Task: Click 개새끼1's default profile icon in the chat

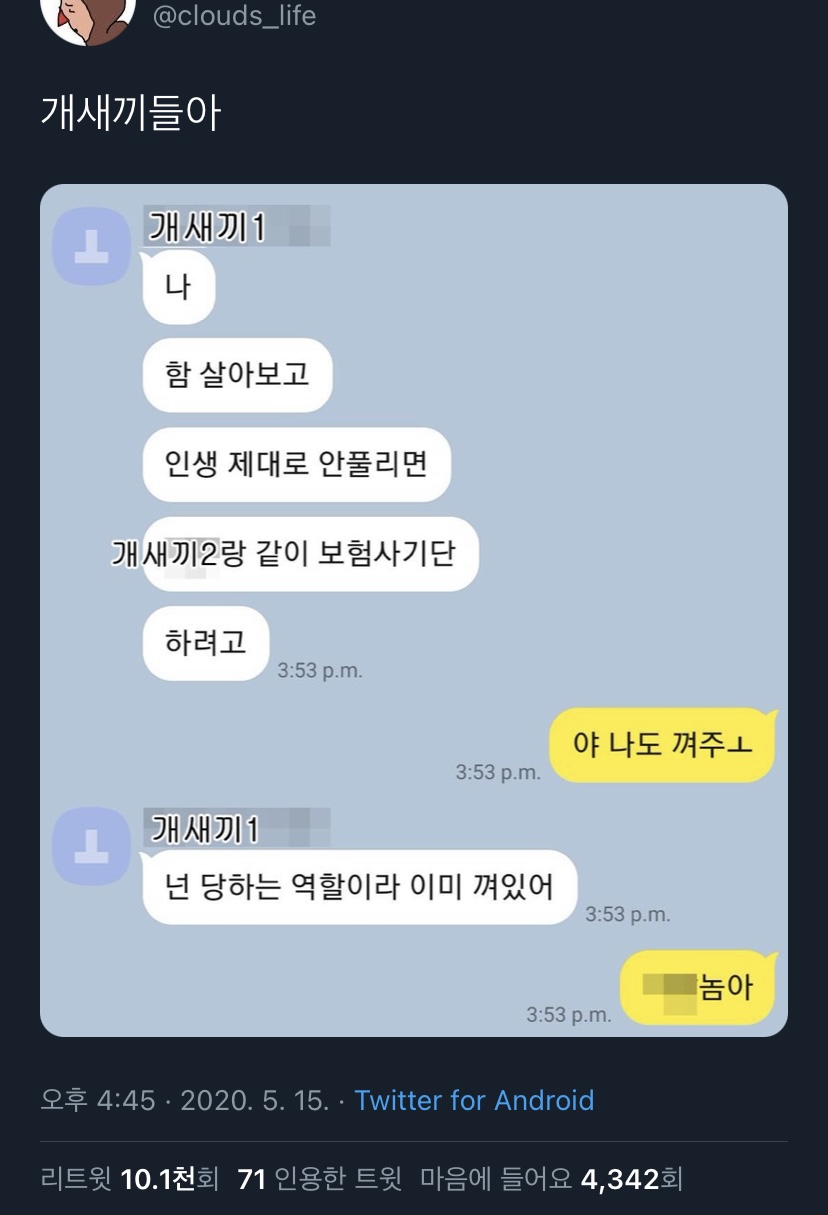Action: tap(91, 246)
